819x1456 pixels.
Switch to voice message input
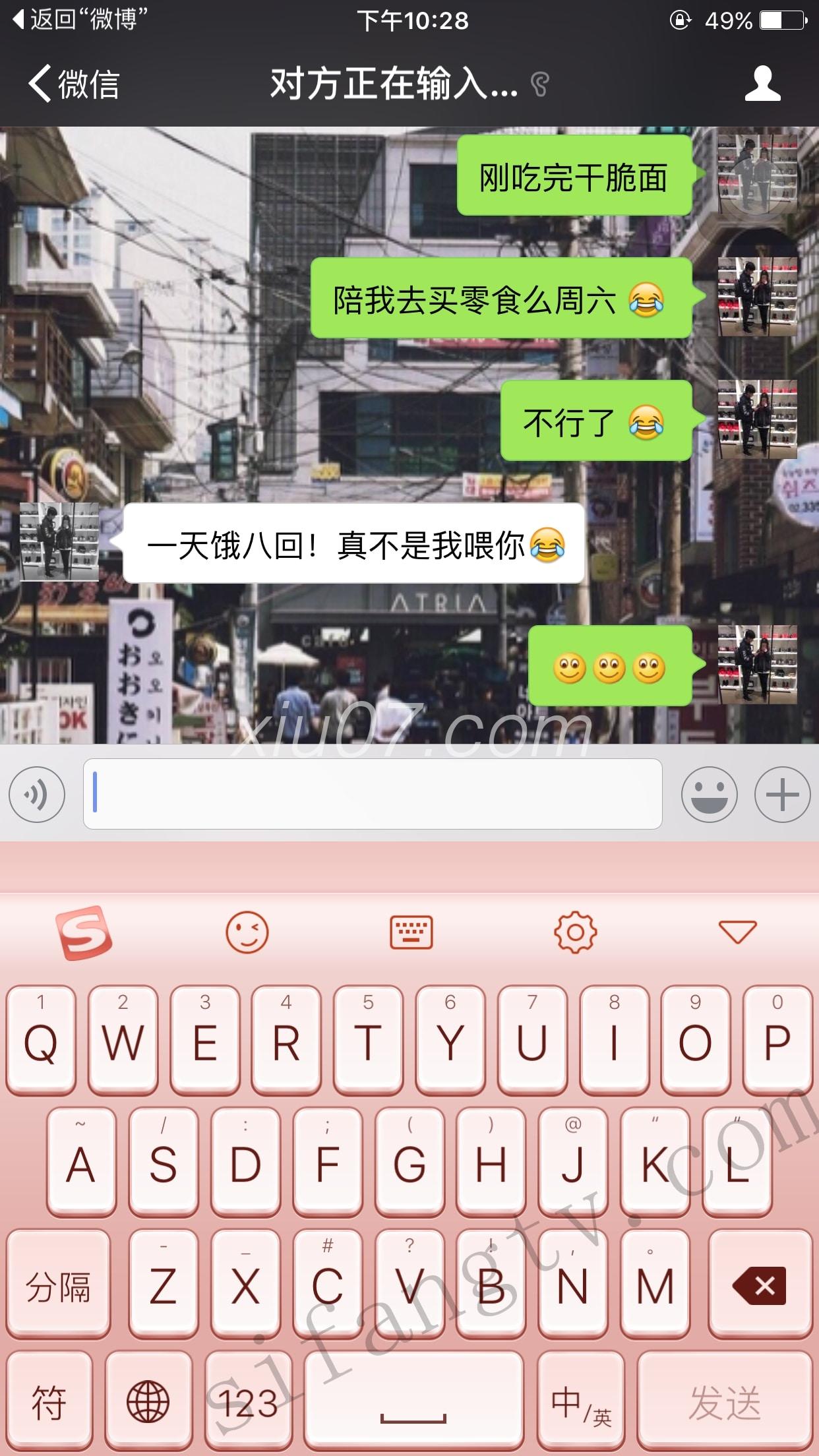point(37,795)
